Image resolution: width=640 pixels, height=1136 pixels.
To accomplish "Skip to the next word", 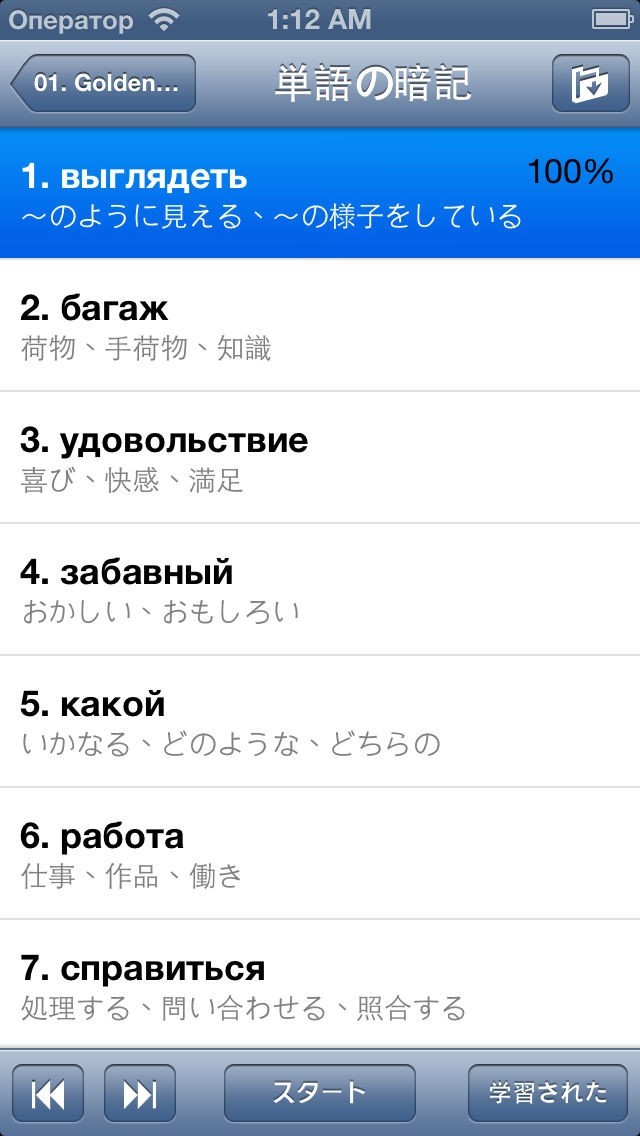I will (x=140, y=1094).
